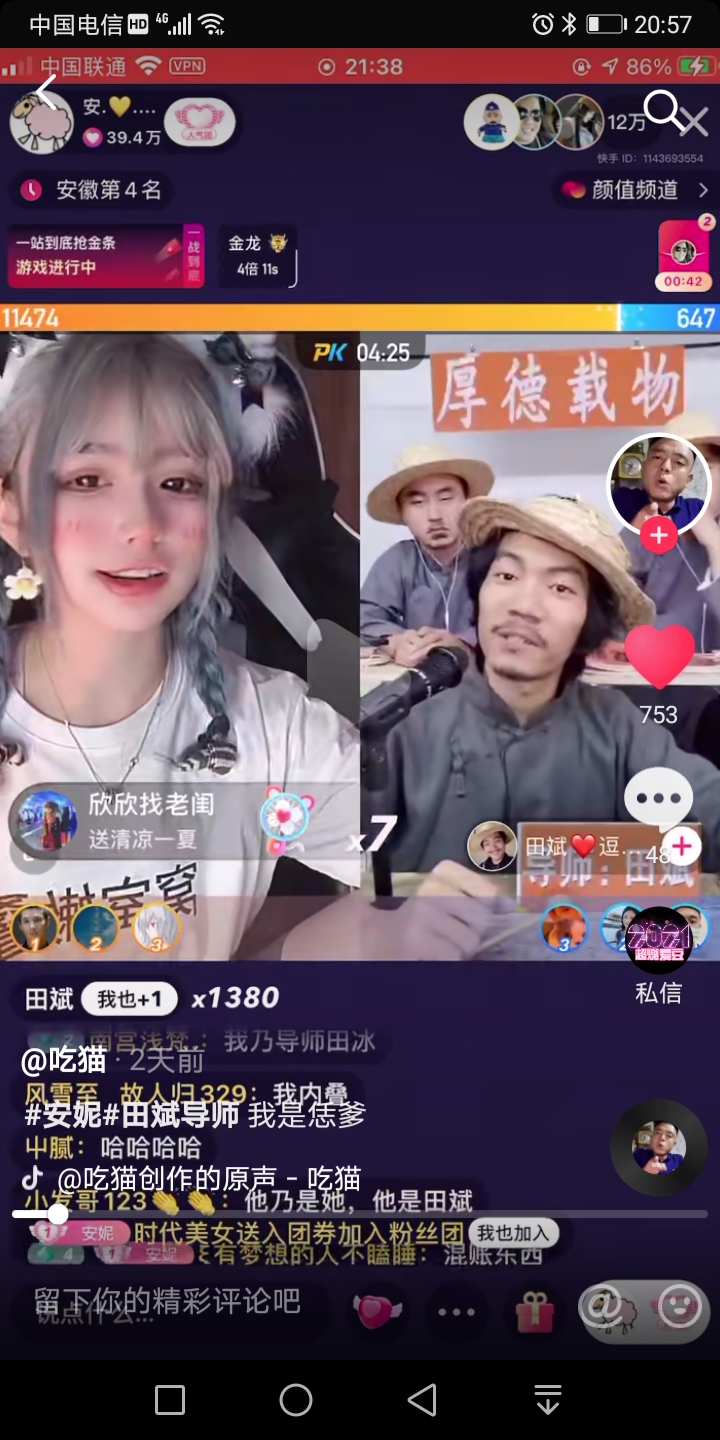This screenshot has height=1440, width=720.
Task: Like this video with the heart
Action: click(659, 656)
